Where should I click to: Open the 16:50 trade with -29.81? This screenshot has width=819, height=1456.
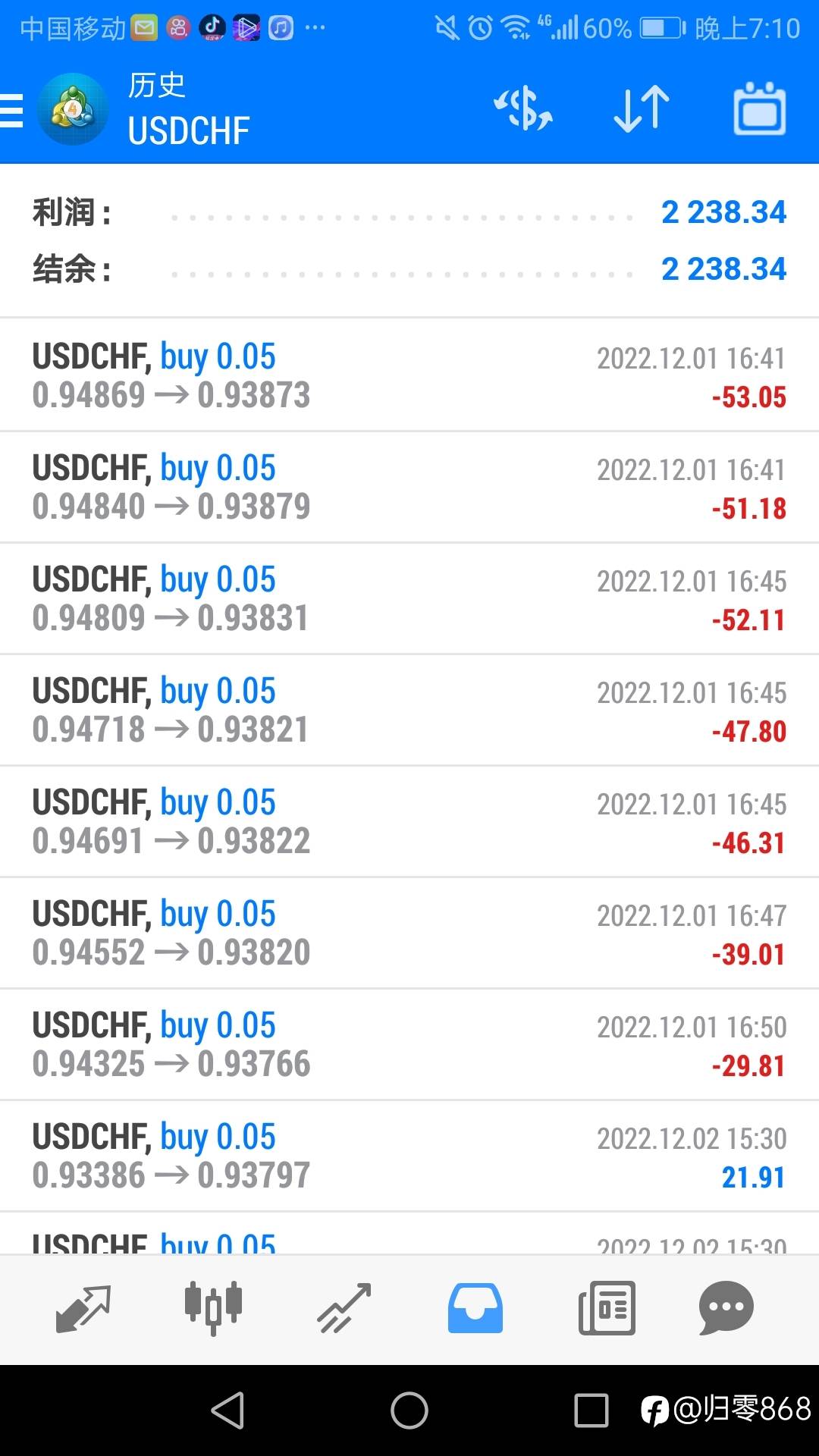[409, 1044]
